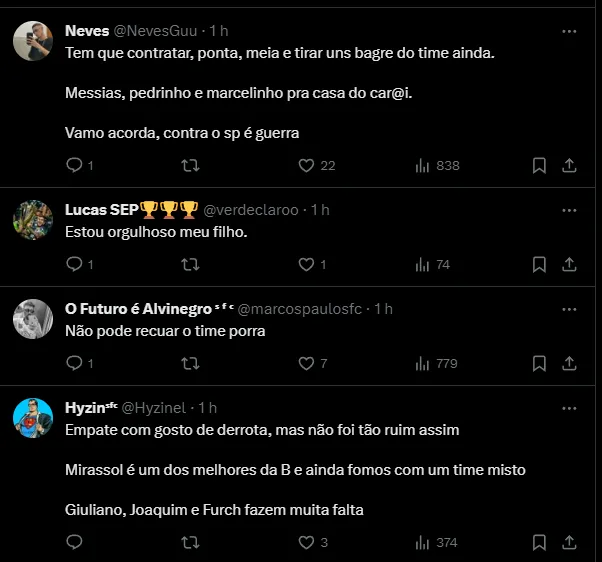Like O Futuro é Alvinegro's post
The height and width of the screenshot is (562, 602).
307,363
